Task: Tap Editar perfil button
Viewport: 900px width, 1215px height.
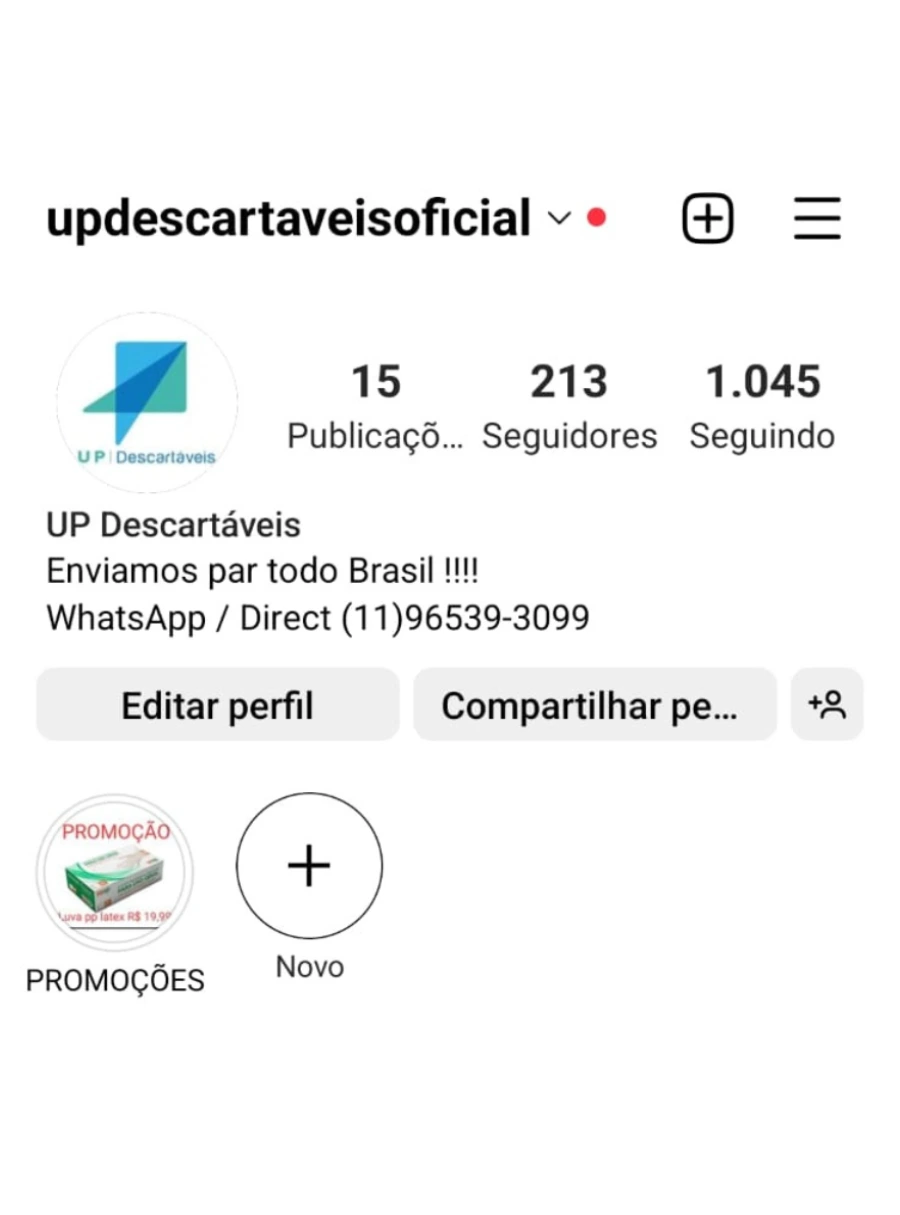Action: [x=217, y=705]
